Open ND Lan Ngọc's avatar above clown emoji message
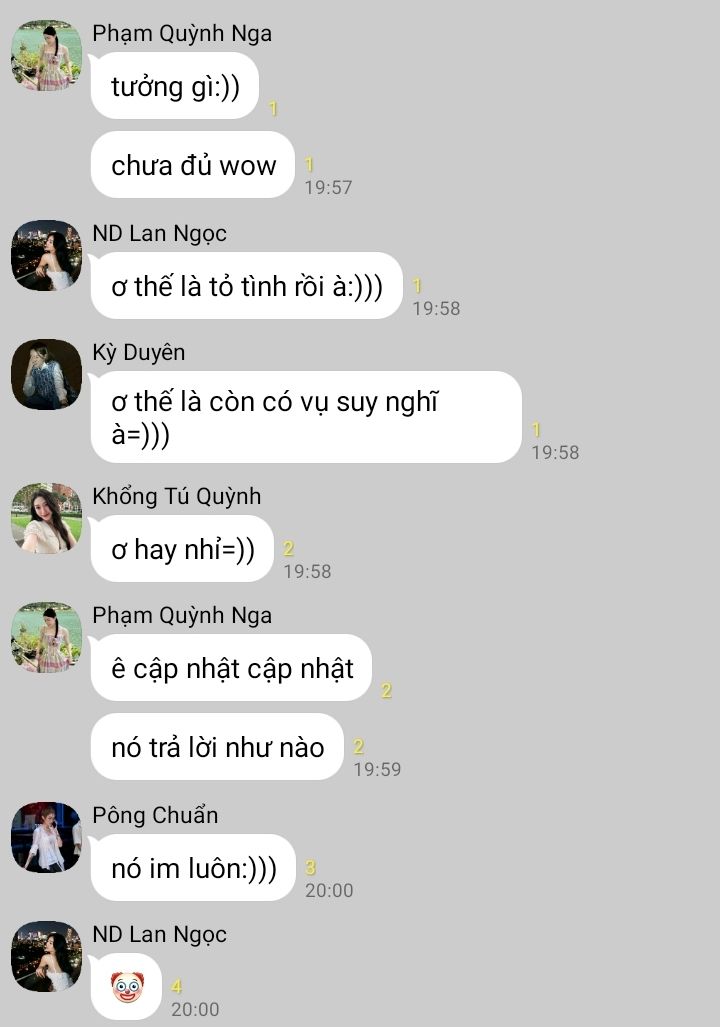 (47, 956)
